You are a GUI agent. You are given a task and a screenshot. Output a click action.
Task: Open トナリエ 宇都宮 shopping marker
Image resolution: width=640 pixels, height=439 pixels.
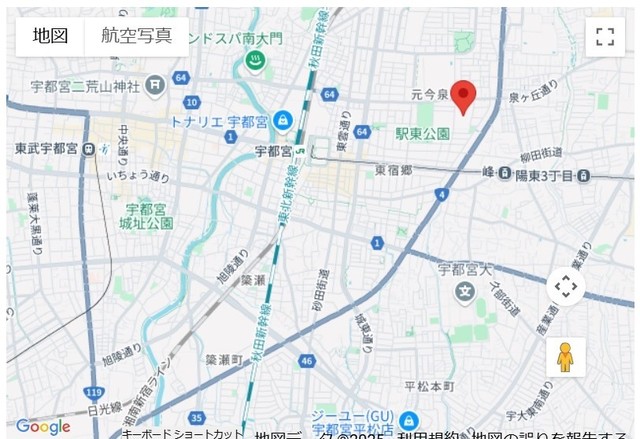coord(282,121)
